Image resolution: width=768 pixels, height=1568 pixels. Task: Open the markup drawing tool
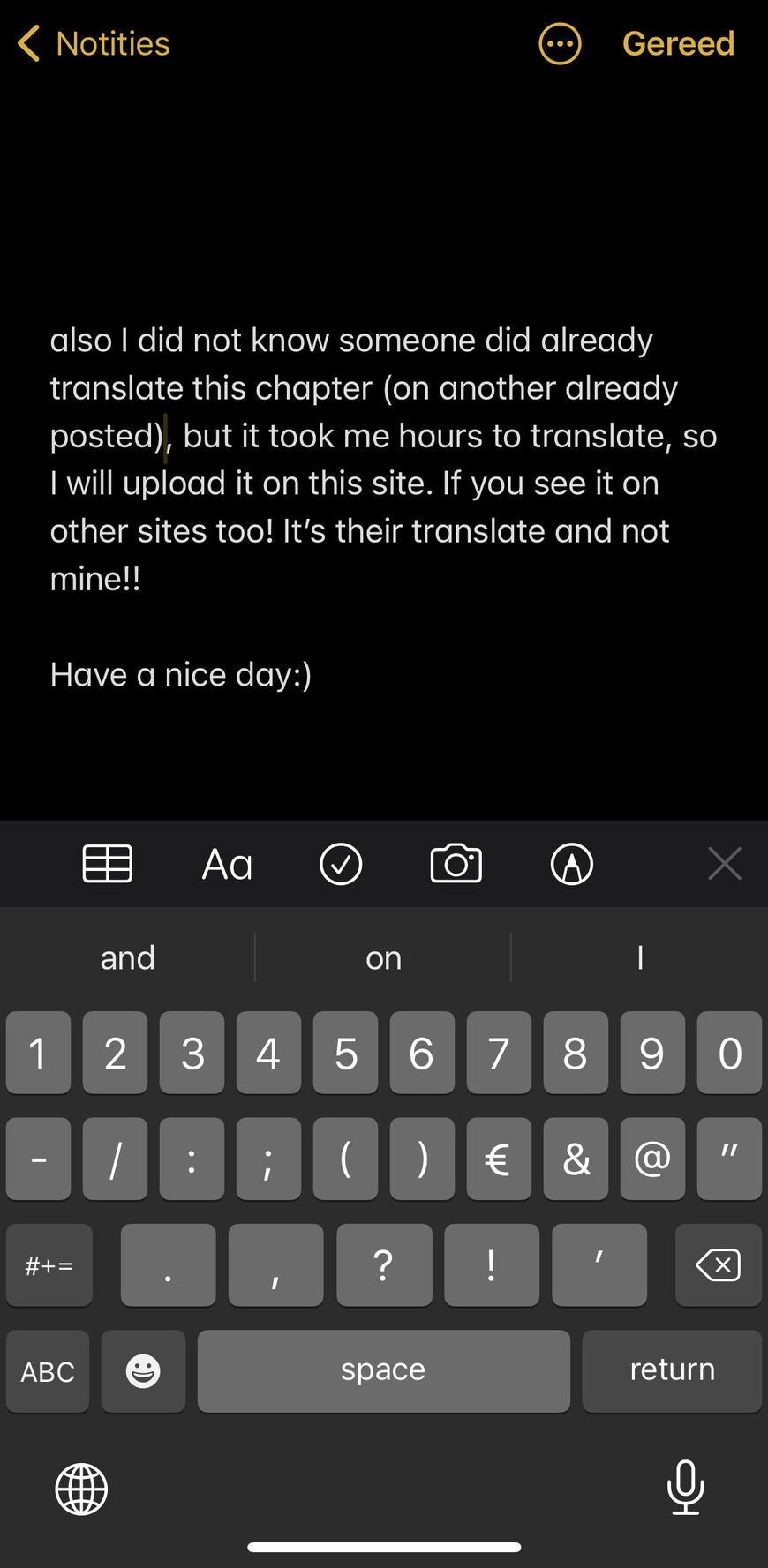point(572,864)
